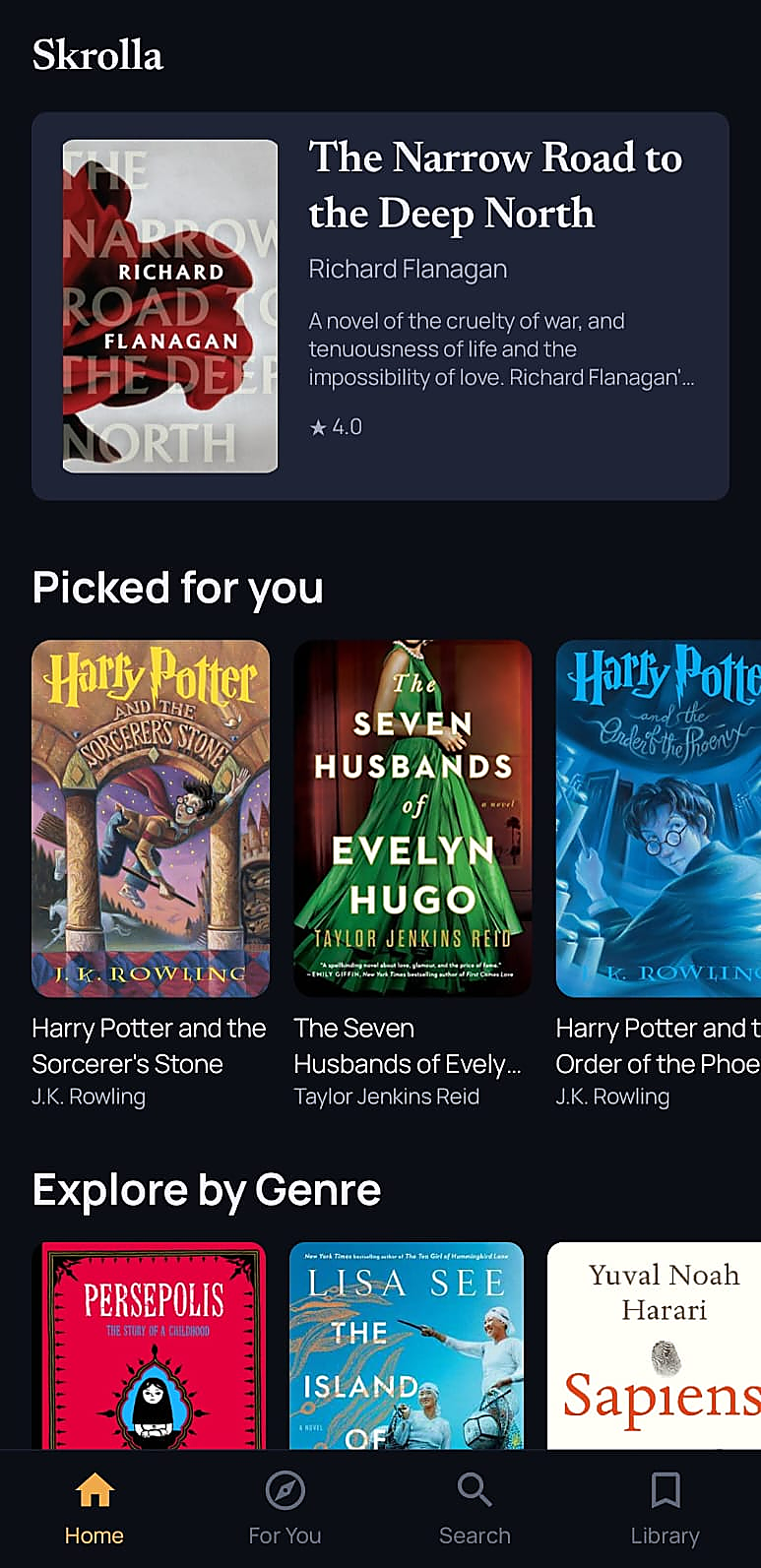Open Harry Potter and the Sorcerer's Stone
Screen dimensions: 761x1568
[x=151, y=875]
